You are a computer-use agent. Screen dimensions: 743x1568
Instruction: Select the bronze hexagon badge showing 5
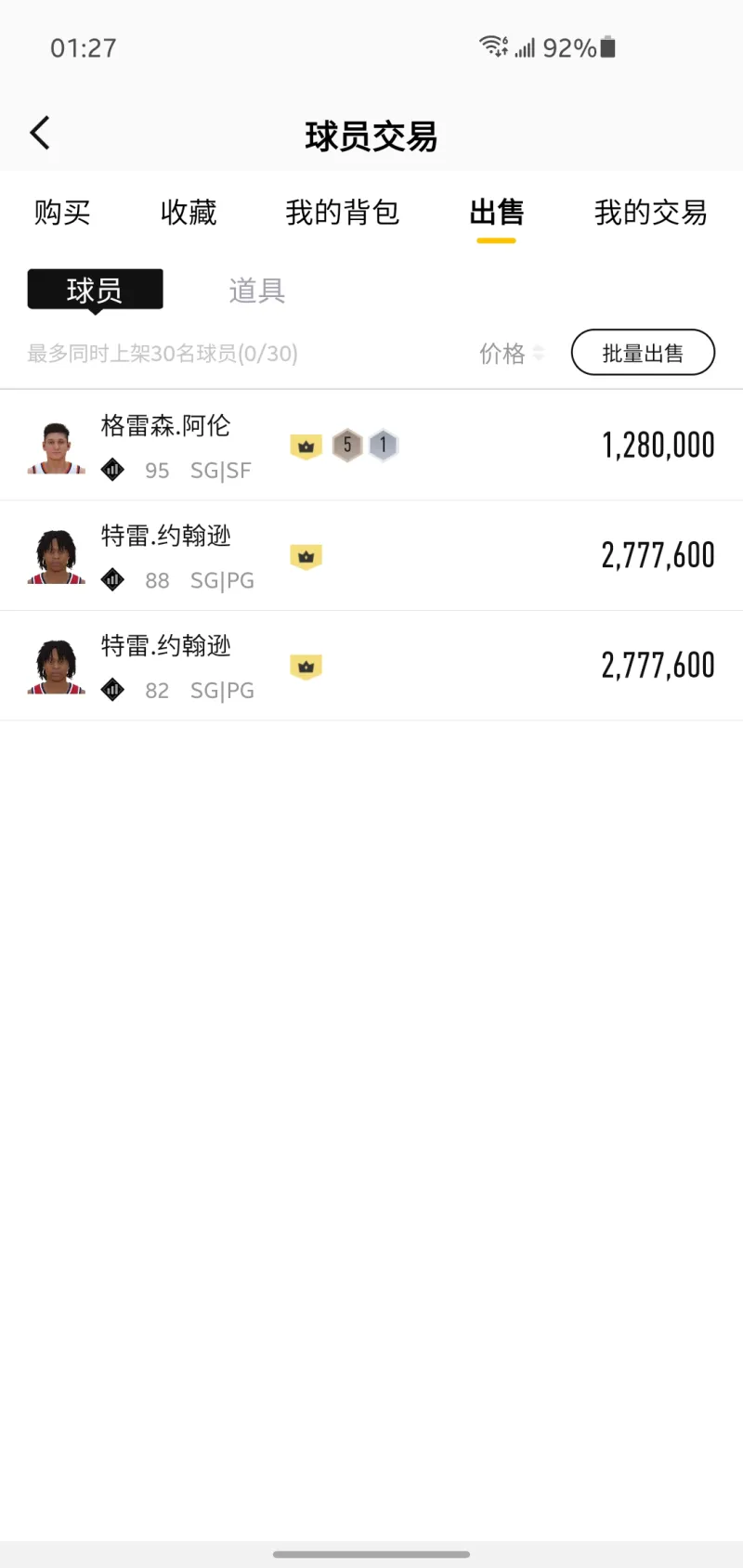345,445
